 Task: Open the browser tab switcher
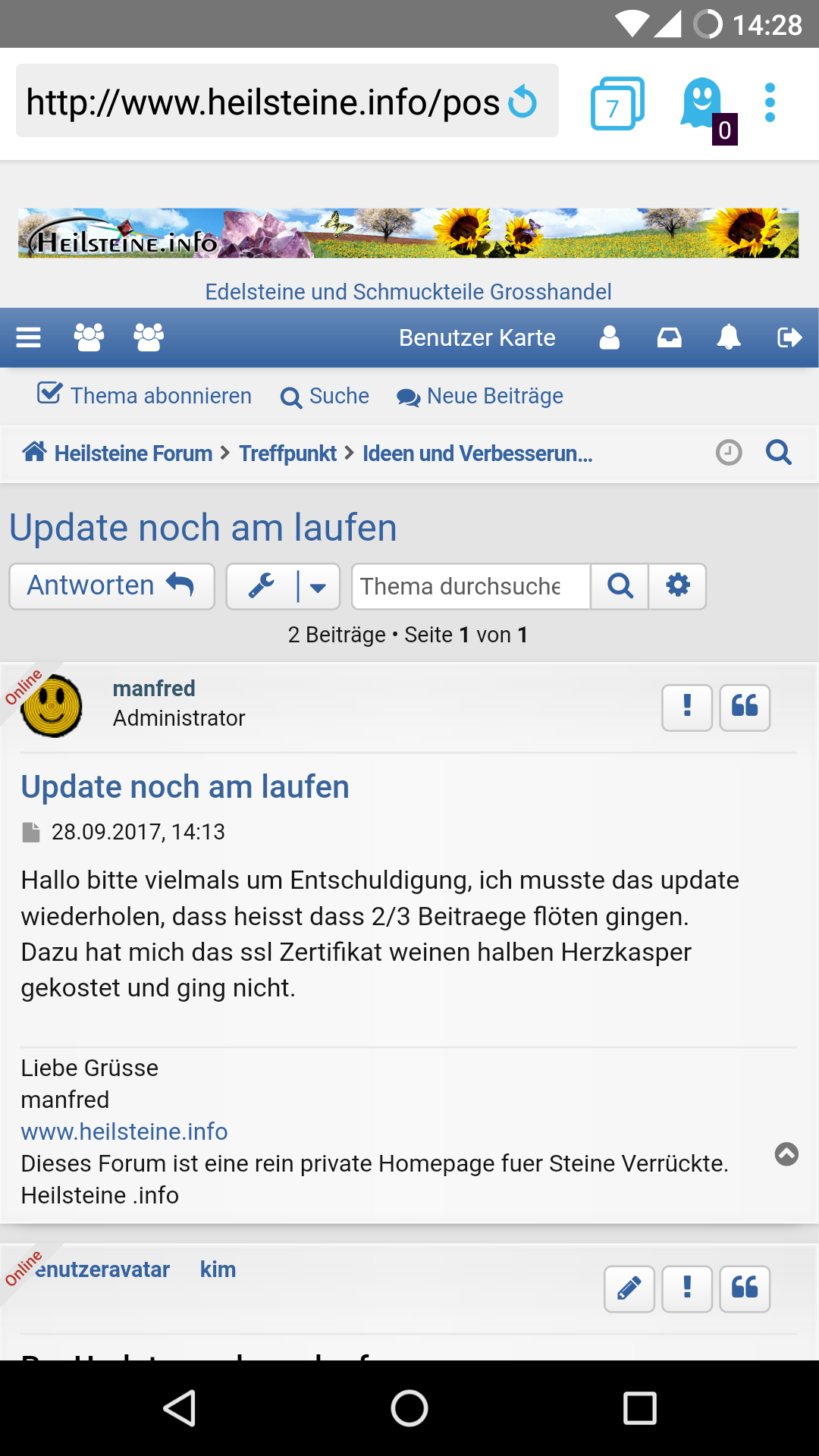coord(617,103)
